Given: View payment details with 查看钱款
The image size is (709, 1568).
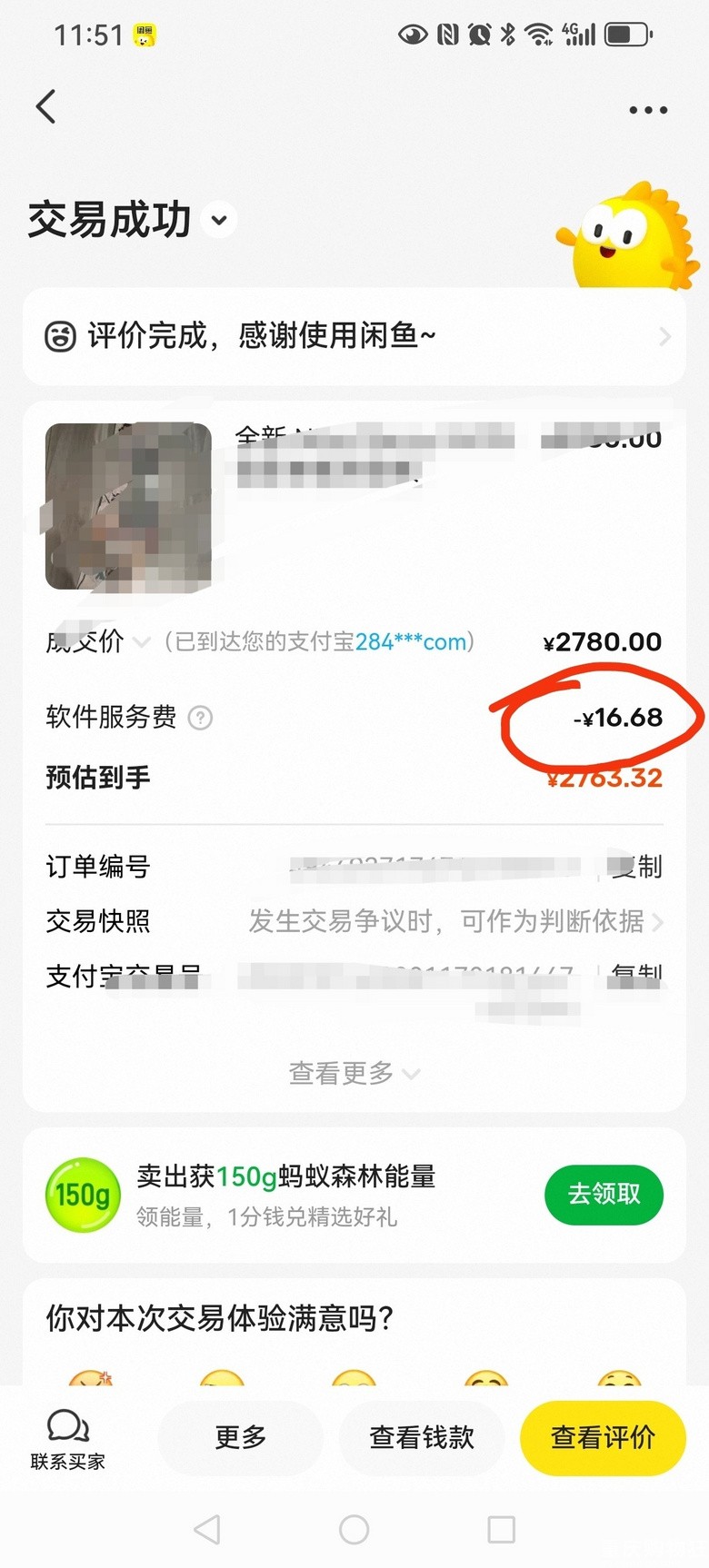Looking at the screenshot, I should click(x=422, y=1437).
